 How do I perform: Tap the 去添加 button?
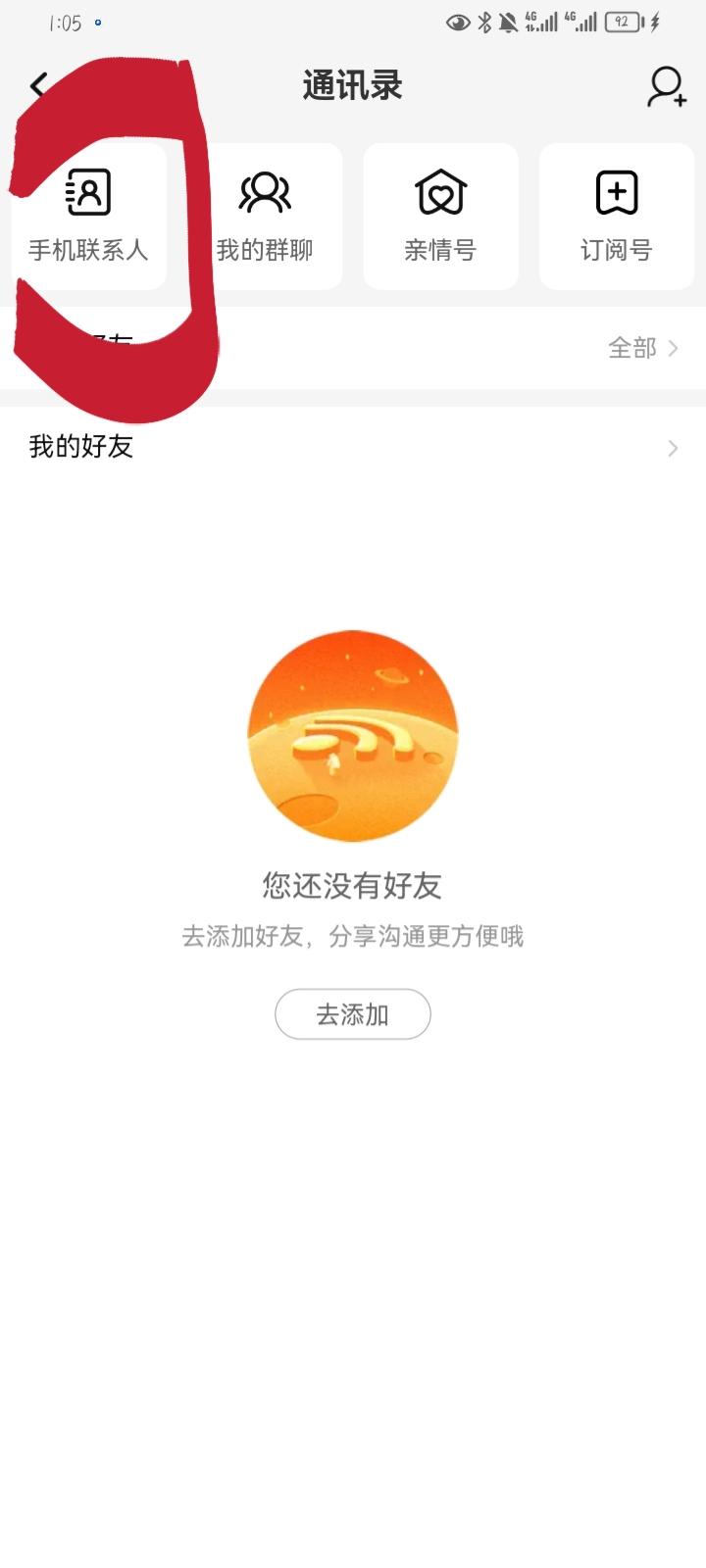coord(353,1013)
